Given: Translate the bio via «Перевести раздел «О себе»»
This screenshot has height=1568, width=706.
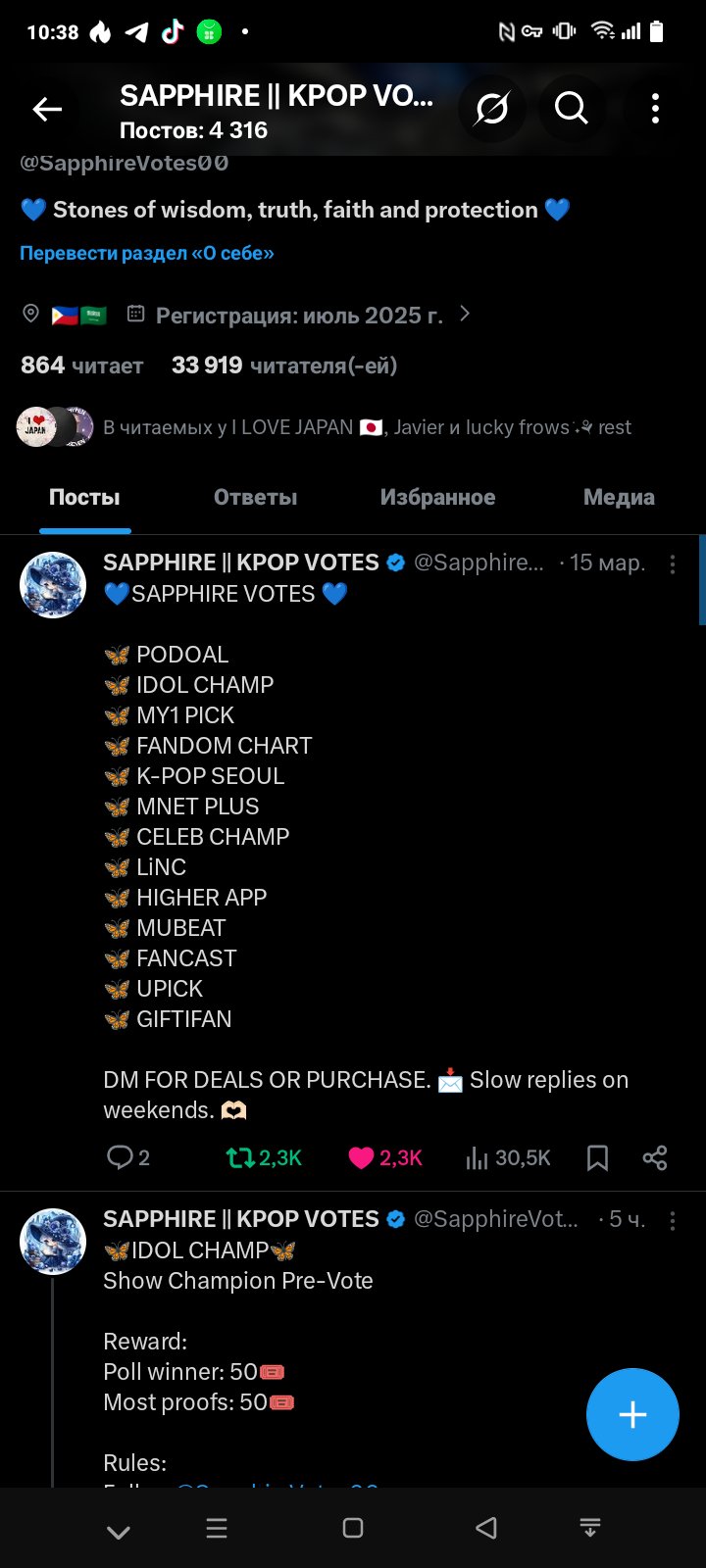Looking at the screenshot, I should (147, 253).
